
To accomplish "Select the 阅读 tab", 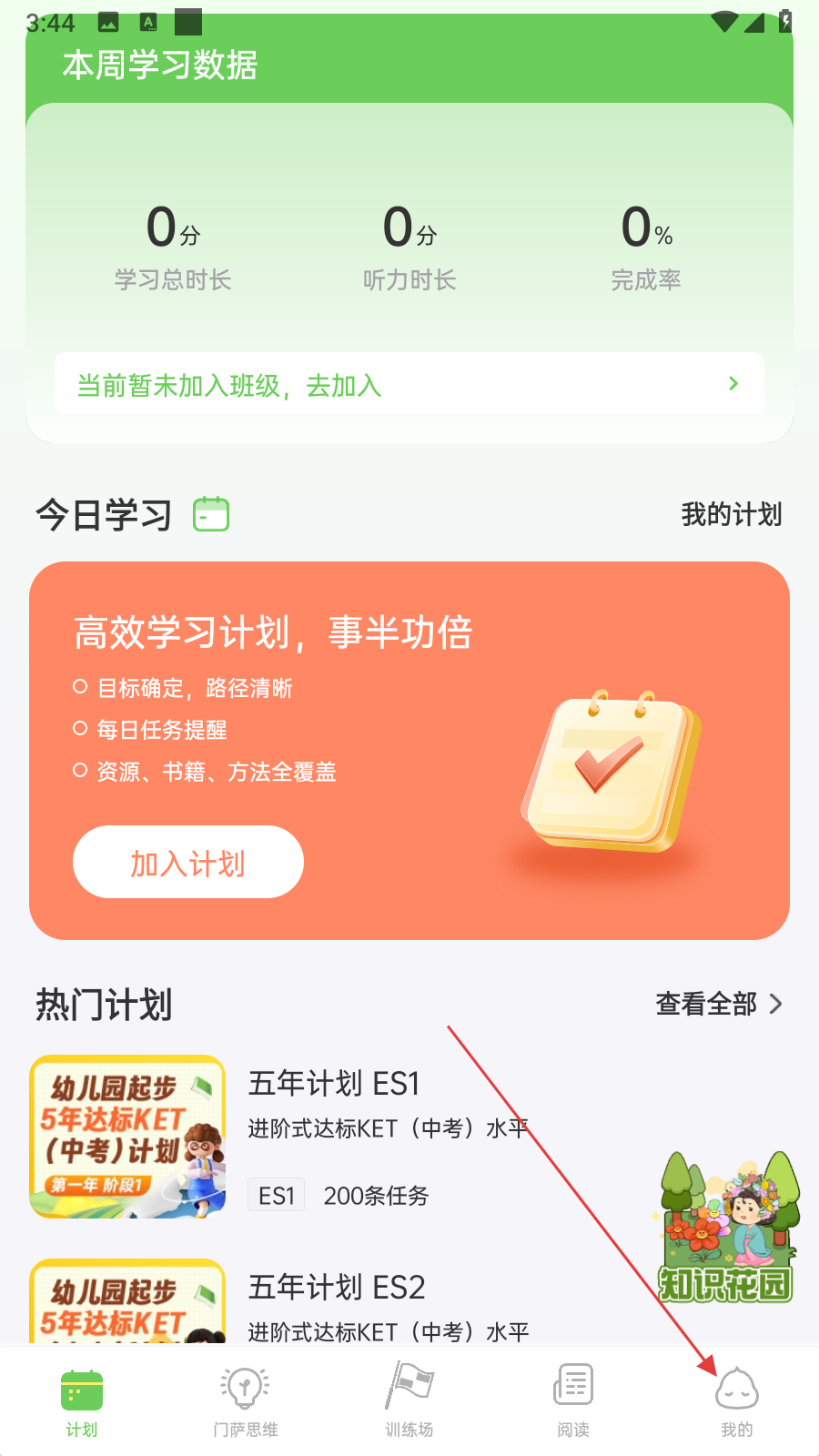I will point(573,1401).
